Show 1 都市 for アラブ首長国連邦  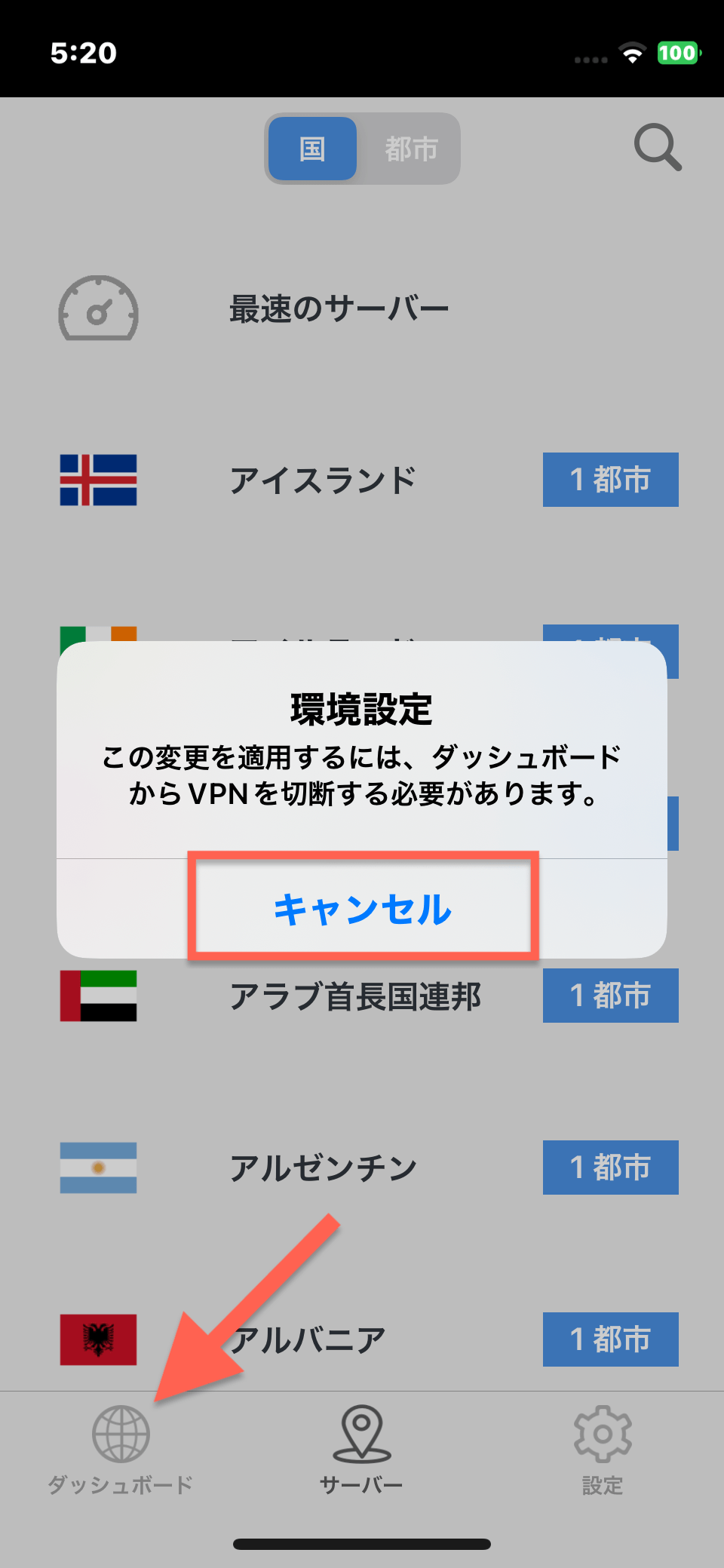610,996
